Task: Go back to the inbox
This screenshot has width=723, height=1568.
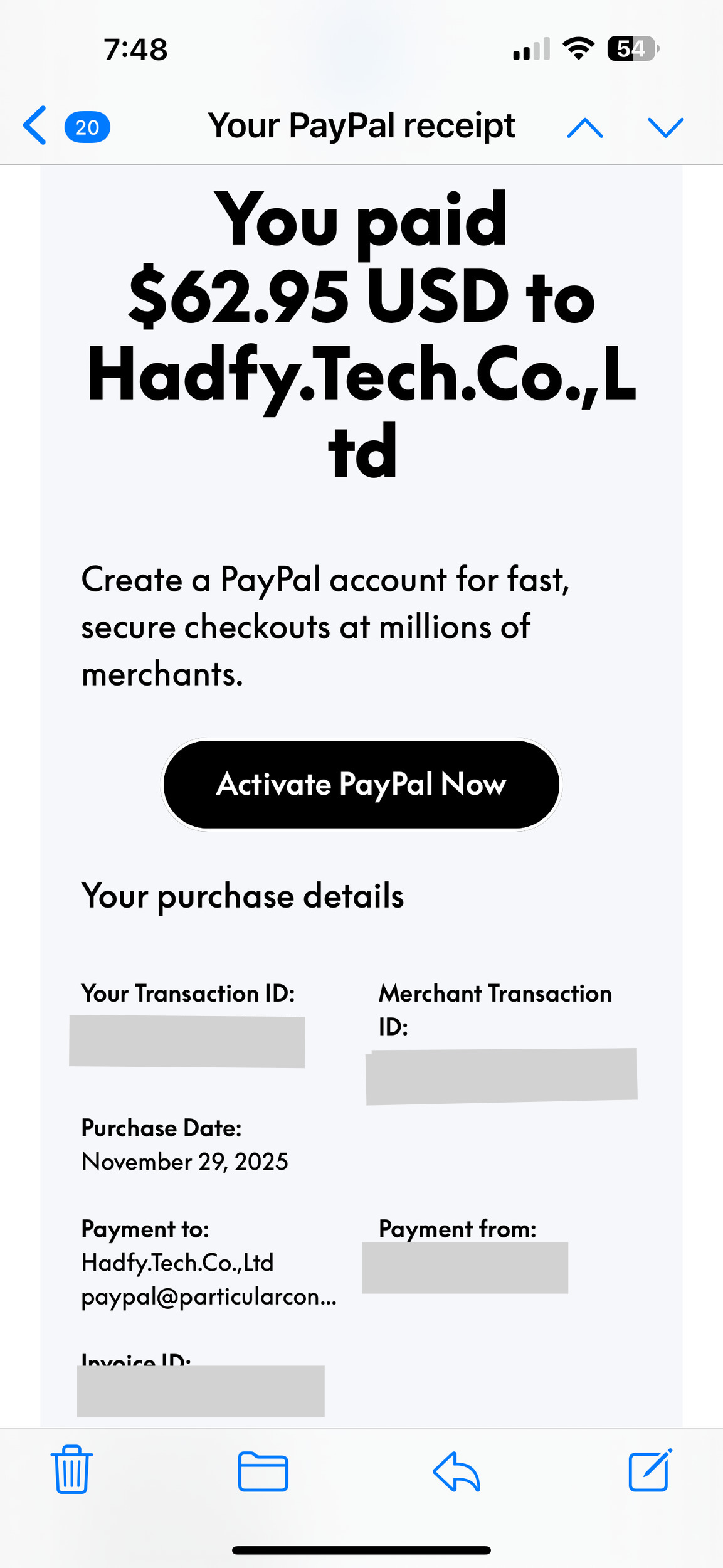Action: (x=36, y=125)
